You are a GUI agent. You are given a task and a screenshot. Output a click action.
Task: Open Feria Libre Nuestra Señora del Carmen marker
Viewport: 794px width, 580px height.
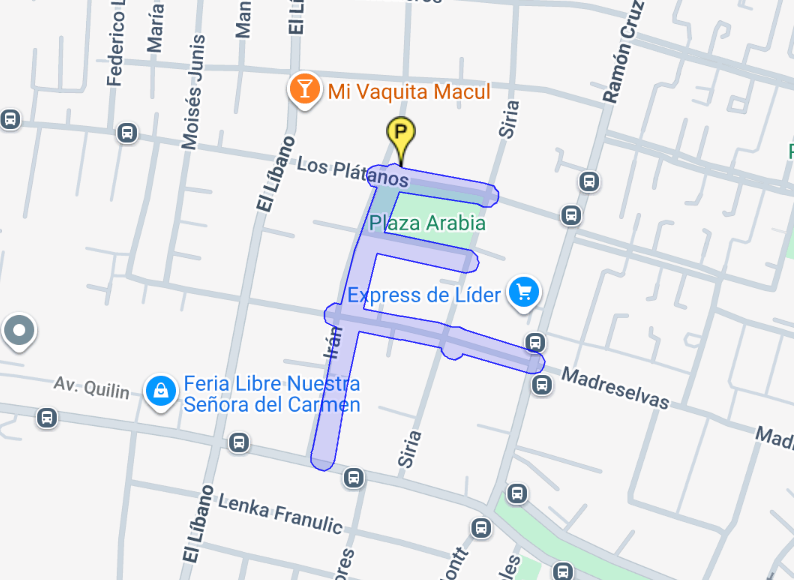[x=160, y=392]
